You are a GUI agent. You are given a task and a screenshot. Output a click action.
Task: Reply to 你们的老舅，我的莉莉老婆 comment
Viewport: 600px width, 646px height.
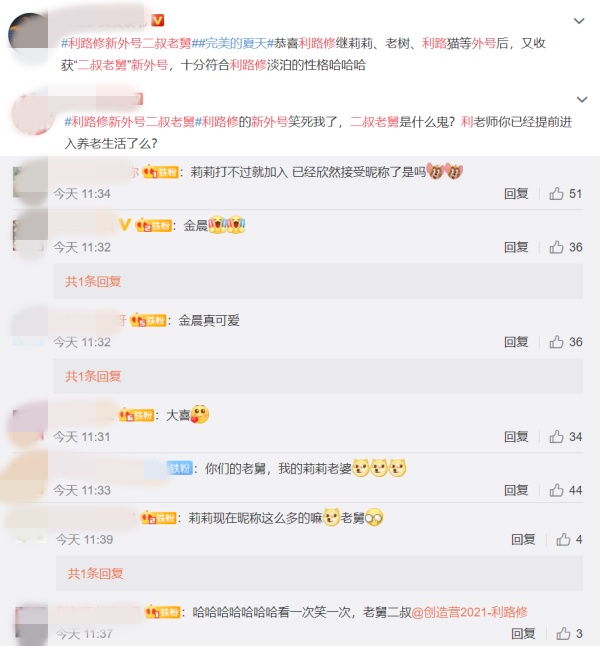(x=516, y=491)
